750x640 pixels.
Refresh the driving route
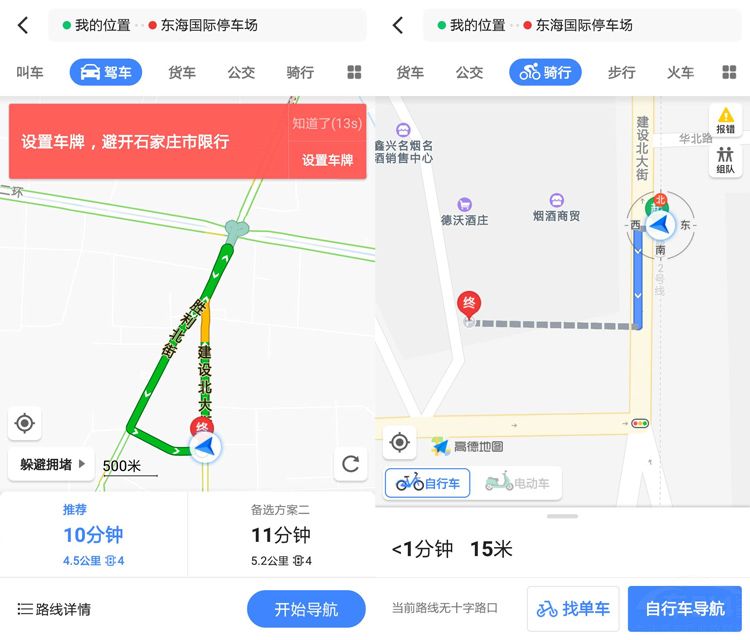coord(350,463)
